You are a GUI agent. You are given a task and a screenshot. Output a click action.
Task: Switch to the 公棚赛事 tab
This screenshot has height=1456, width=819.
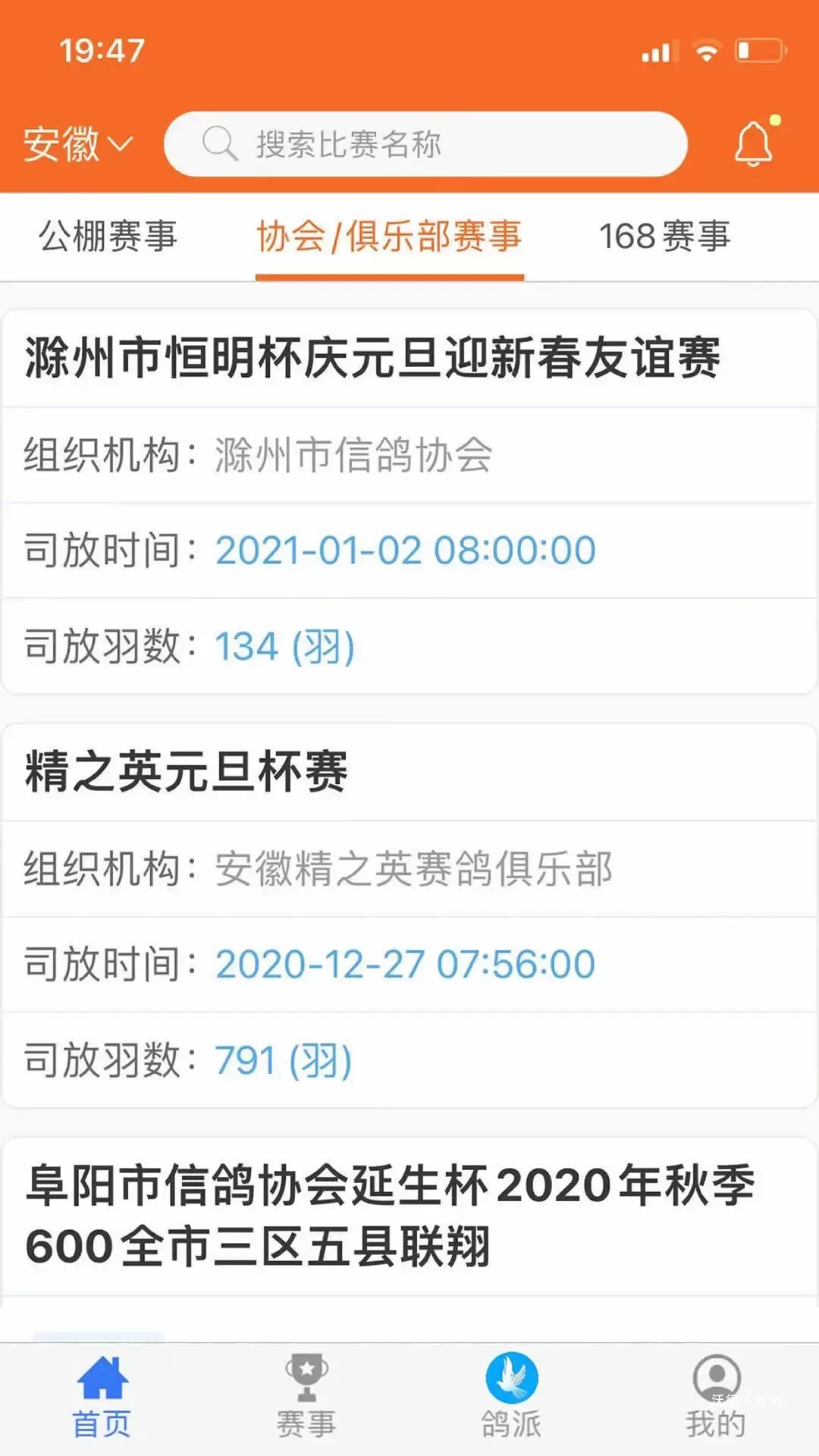click(x=108, y=236)
